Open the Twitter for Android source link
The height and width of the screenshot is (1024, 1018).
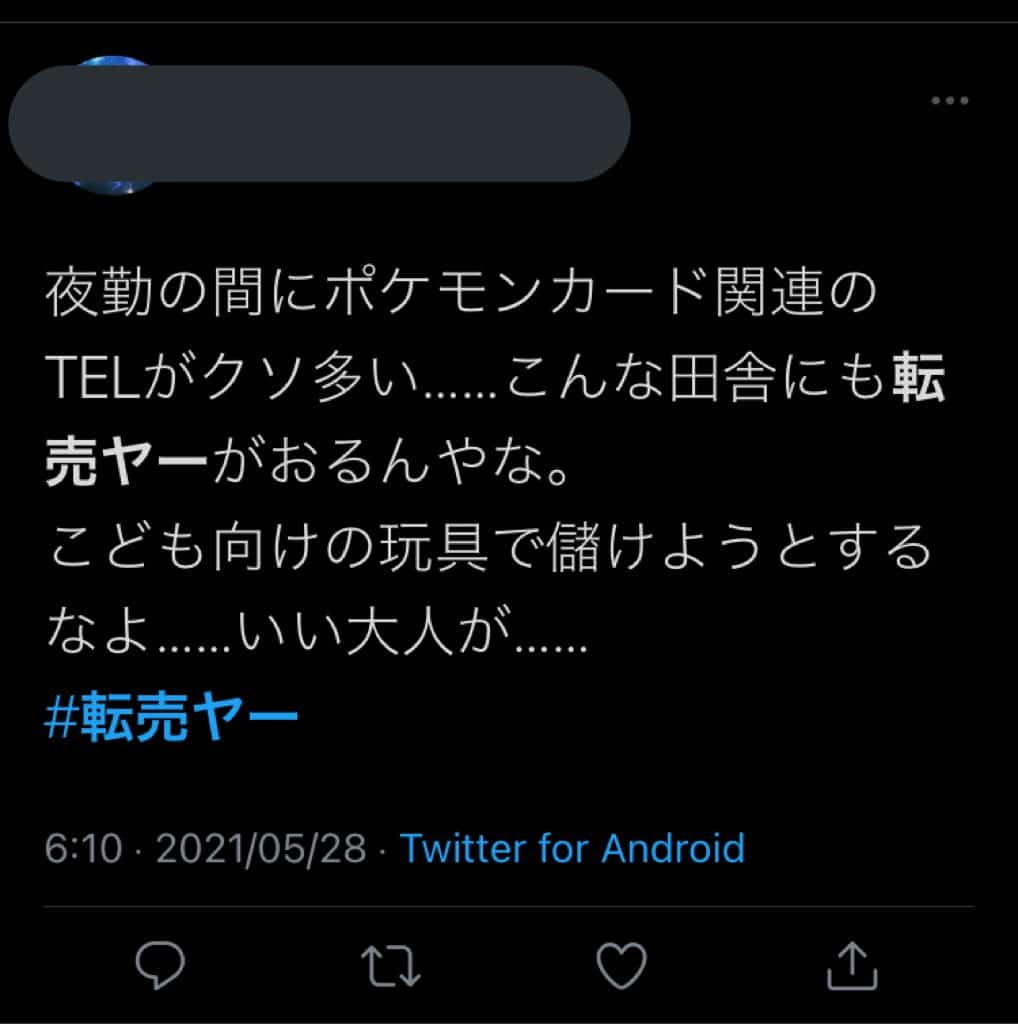[573, 849]
